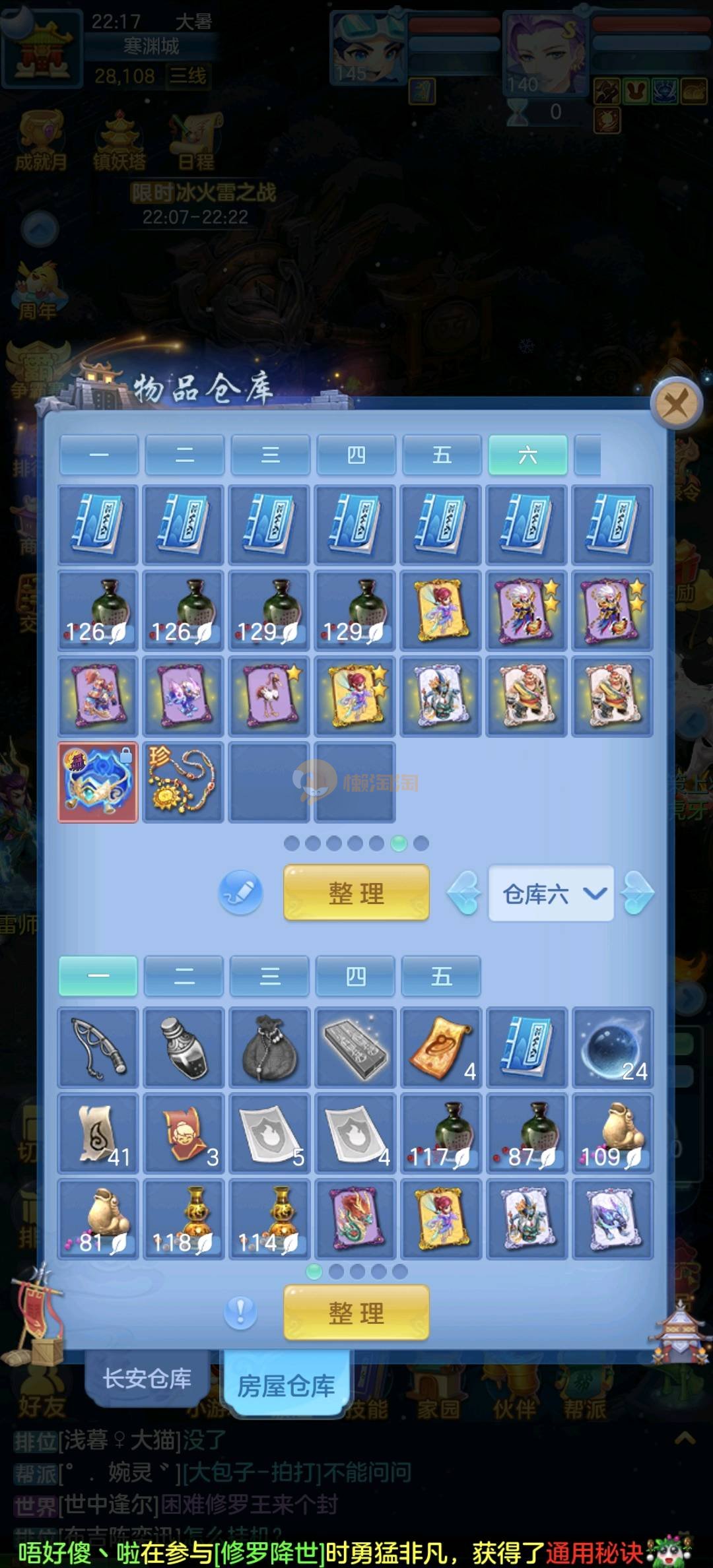Open the exclamation info icon
Viewport: 713px width, 1568px height.
[240, 1312]
